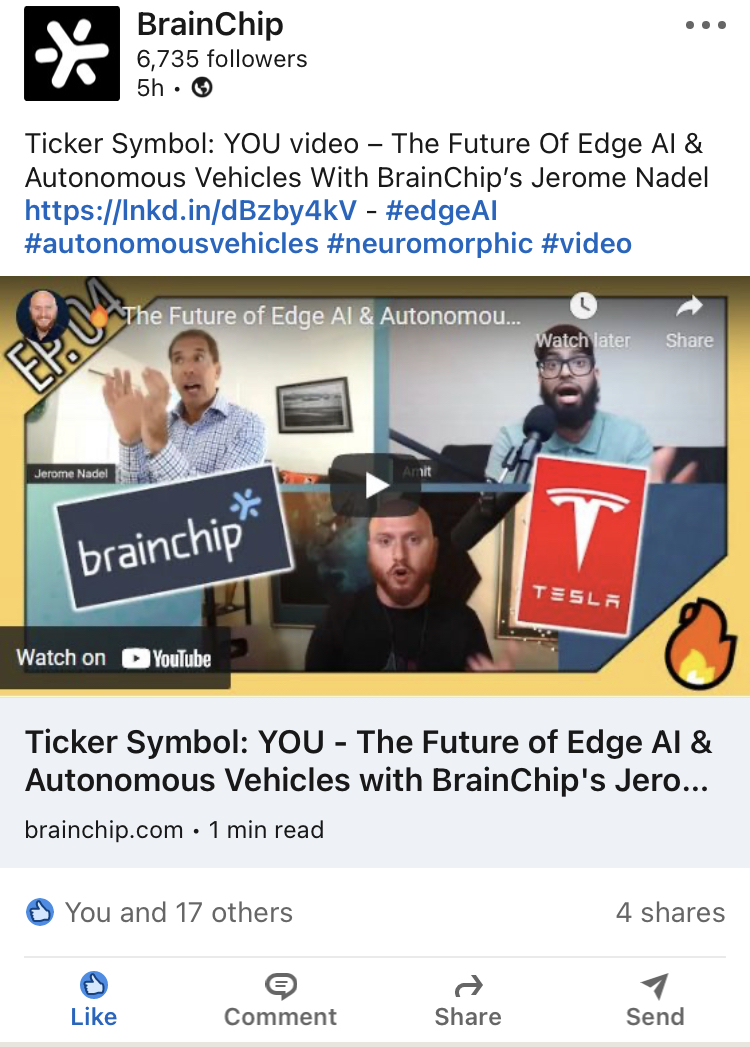Open the #video hashtag
Viewport: 750px width, 1047px height.
point(586,243)
